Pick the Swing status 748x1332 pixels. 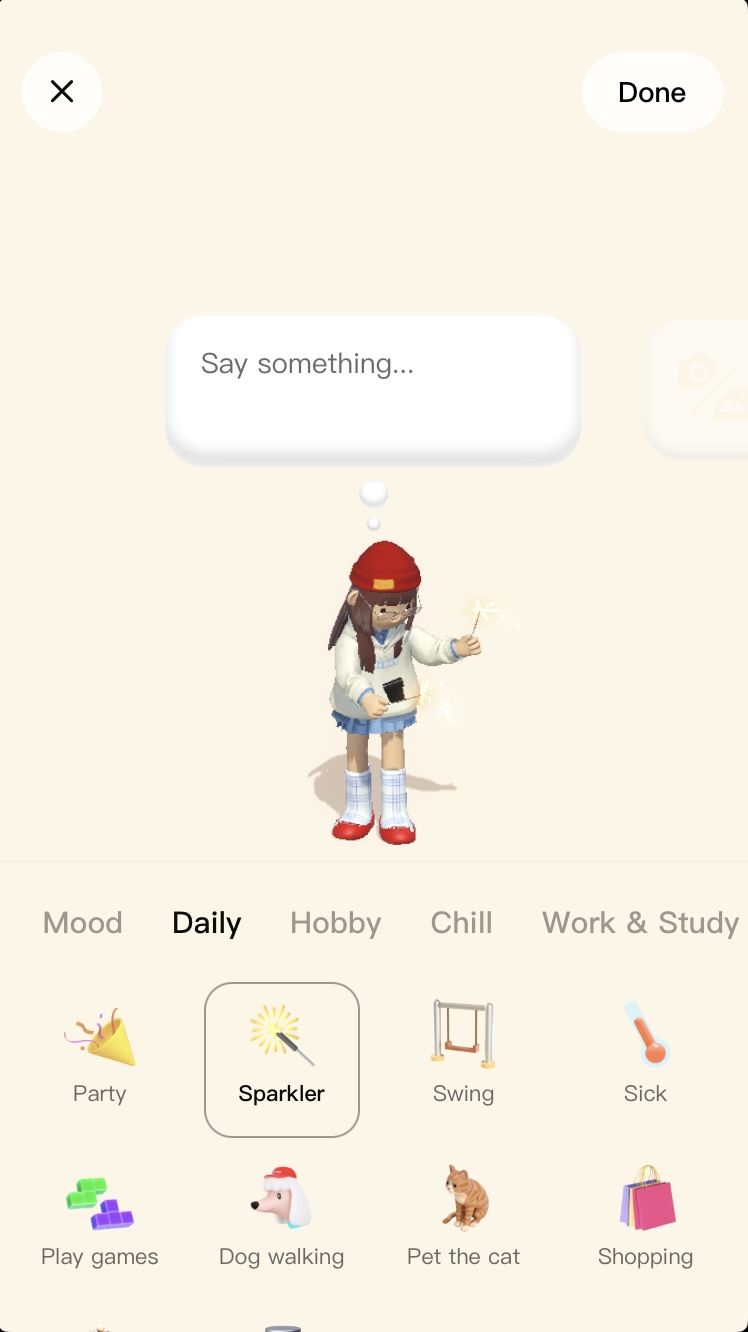463,1056
